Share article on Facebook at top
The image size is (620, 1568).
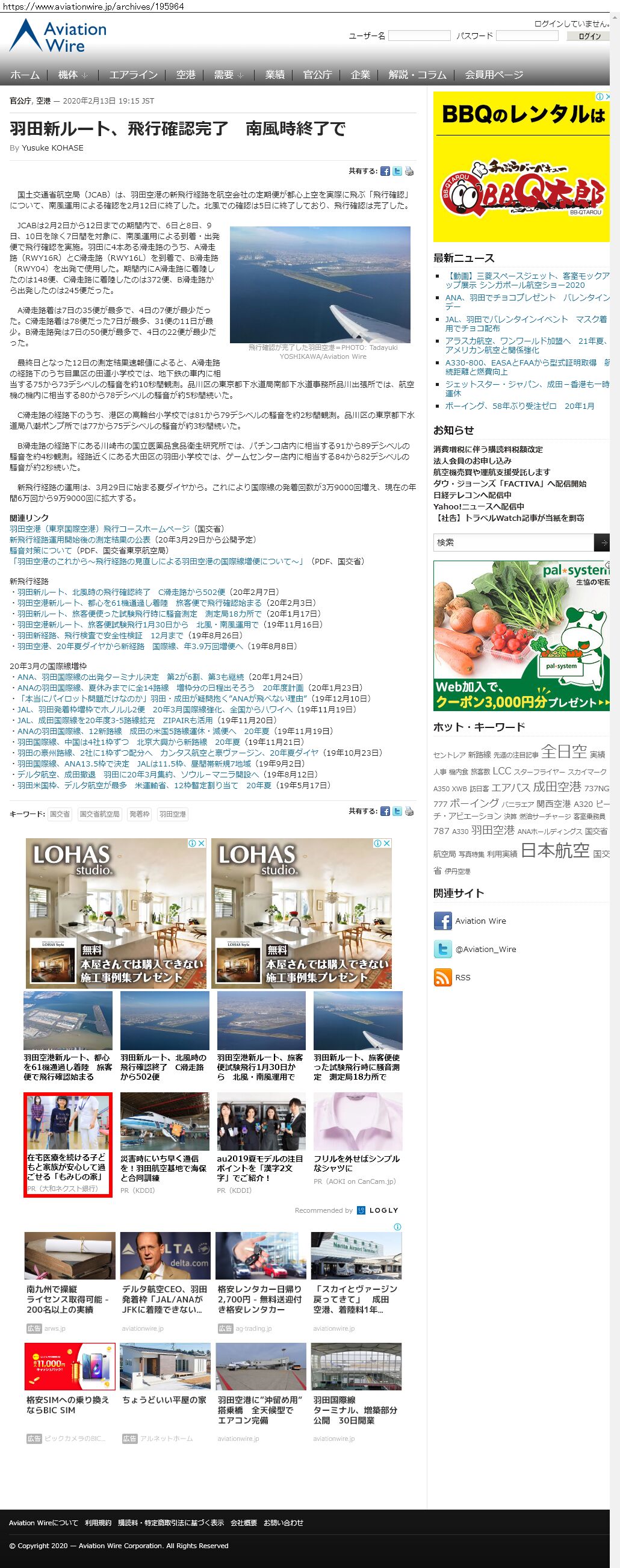[x=385, y=171]
